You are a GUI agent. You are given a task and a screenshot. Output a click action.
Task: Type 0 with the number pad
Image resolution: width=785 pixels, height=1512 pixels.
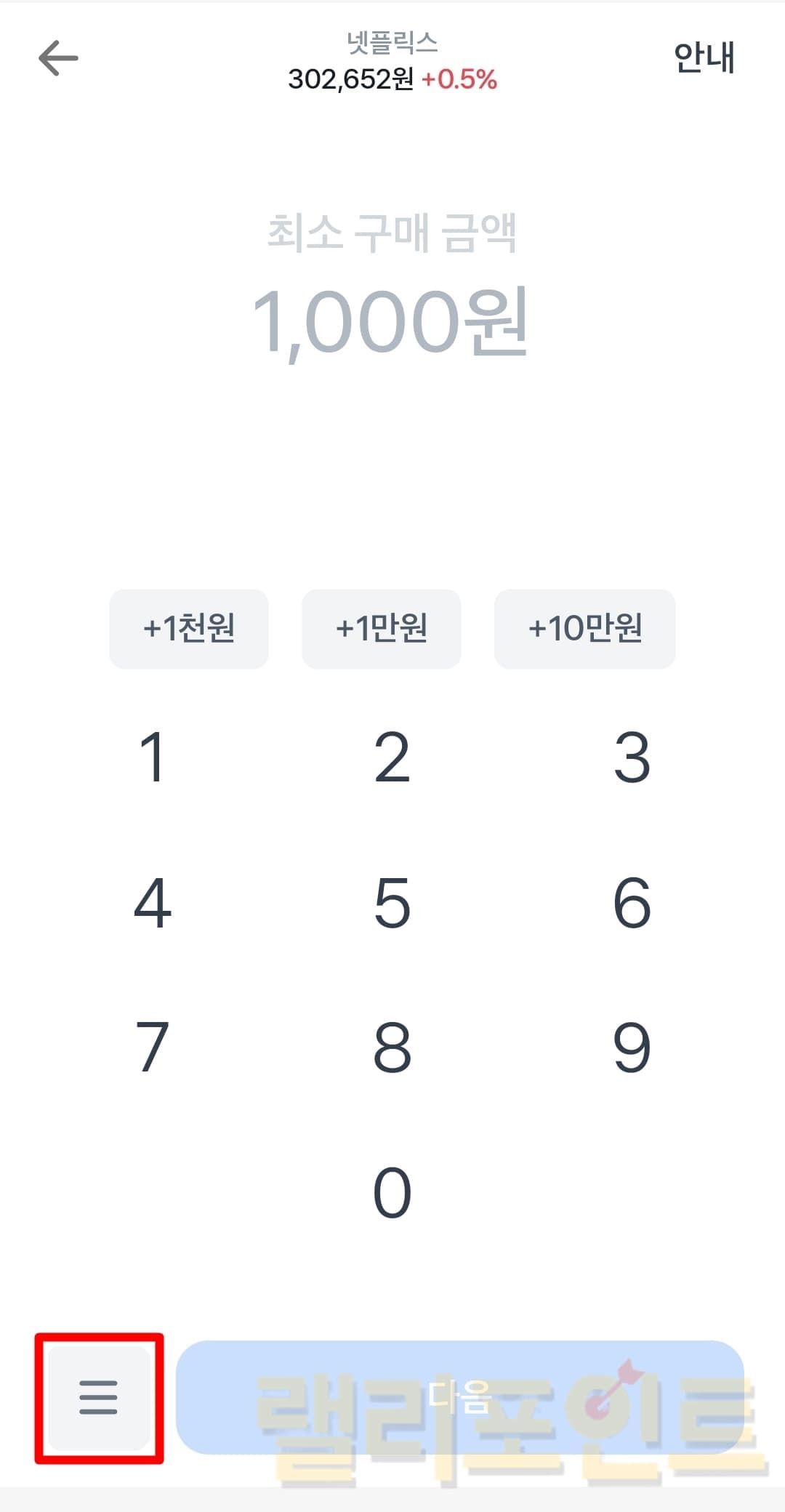(392, 1192)
